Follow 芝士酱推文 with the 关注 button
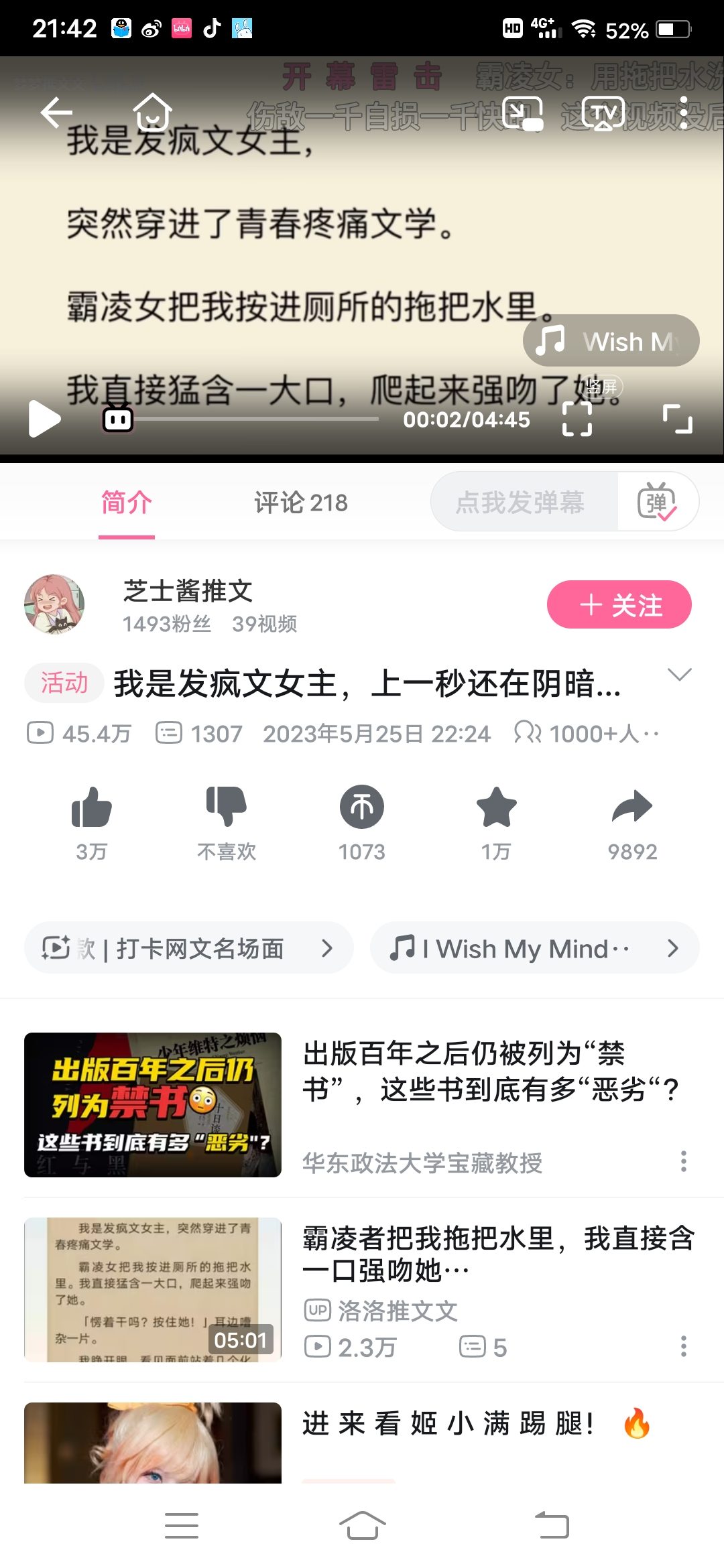Viewport: 724px width, 1568px height. tap(619, 604)
